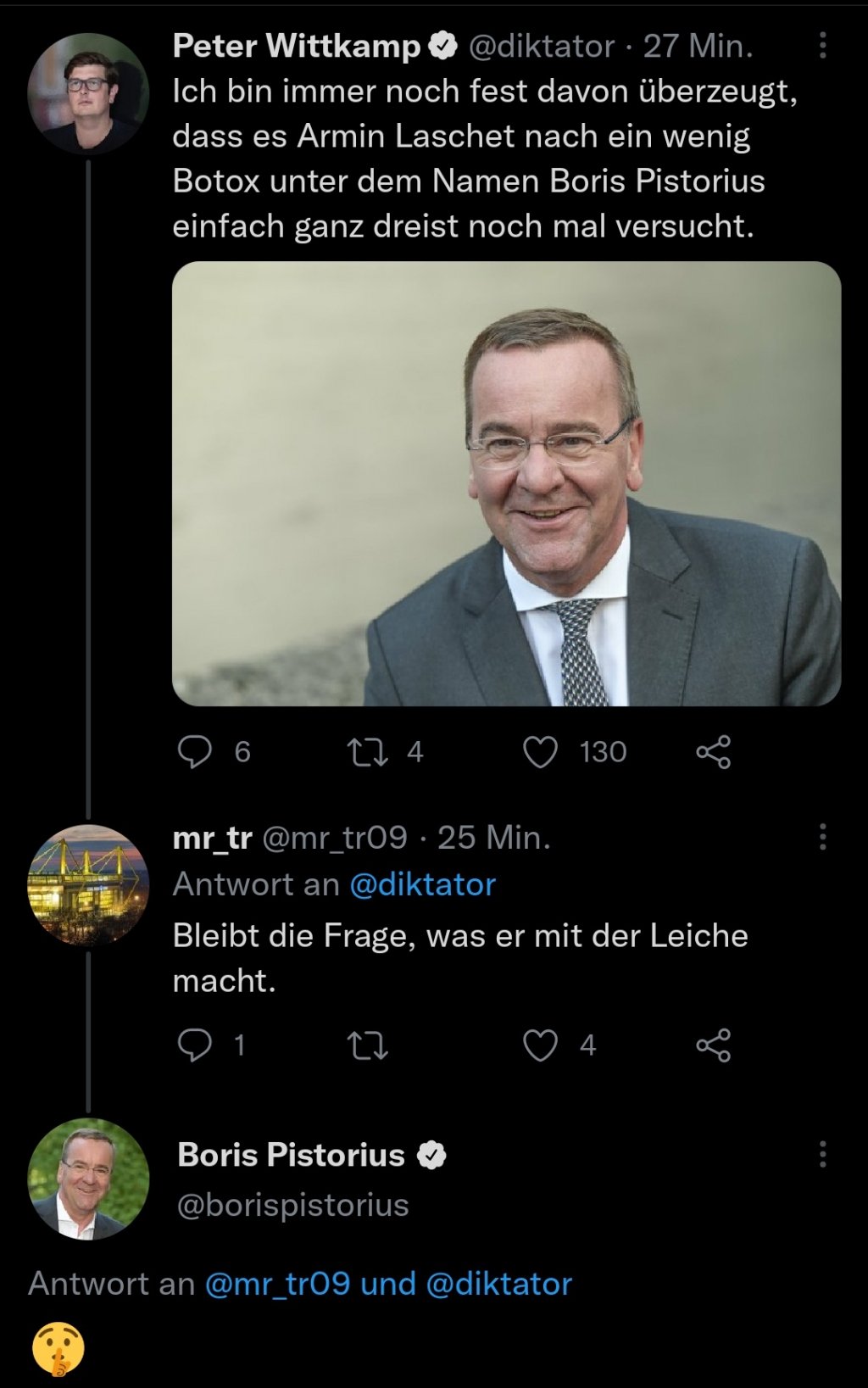Open overflow menu on Peter Wittkamp's tweet
This screenshot has height=1388, width=868.
click(x=822, y=46)
